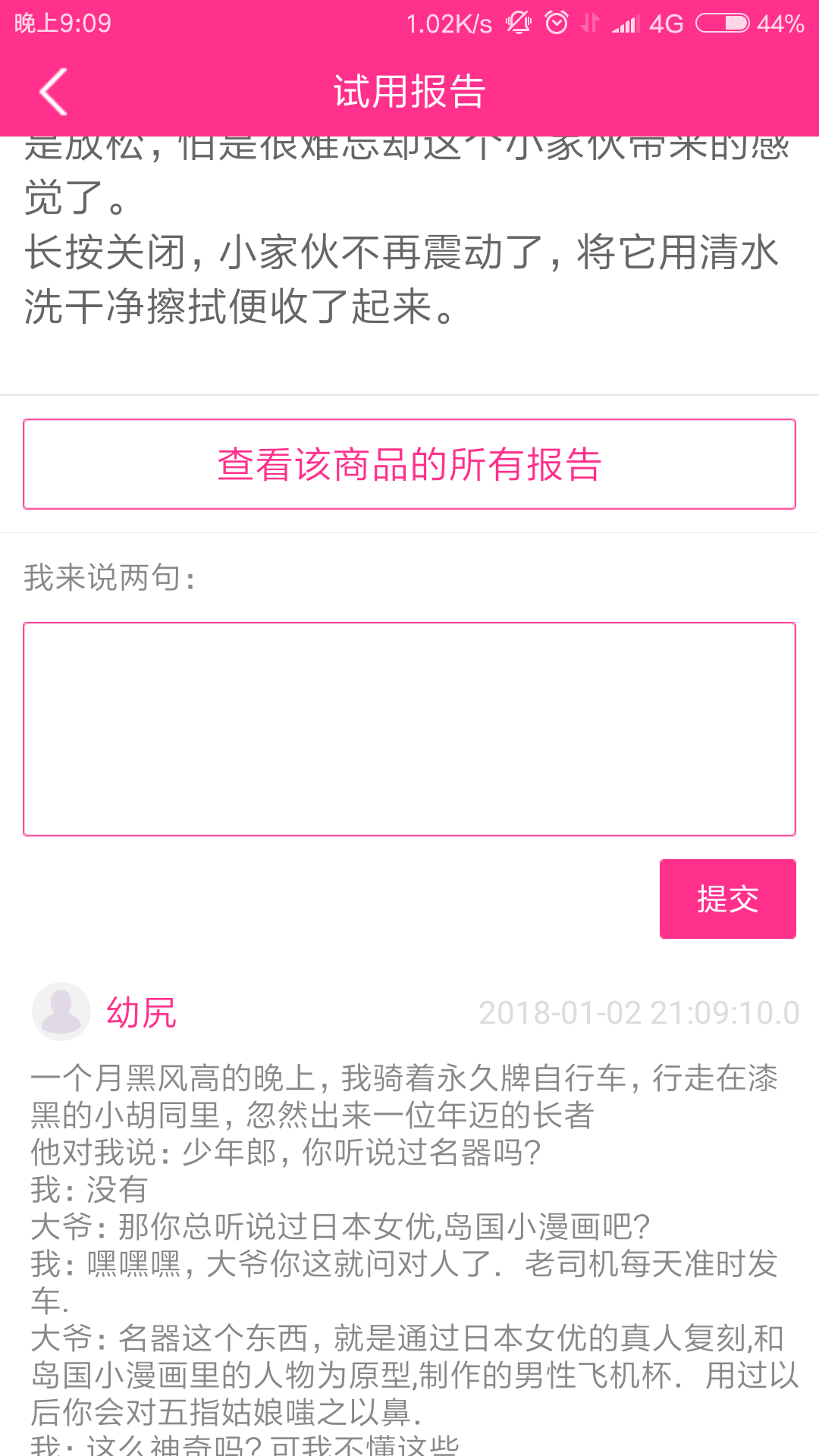
Task: Submit the comment with the 提交 button
Action: 727,899
